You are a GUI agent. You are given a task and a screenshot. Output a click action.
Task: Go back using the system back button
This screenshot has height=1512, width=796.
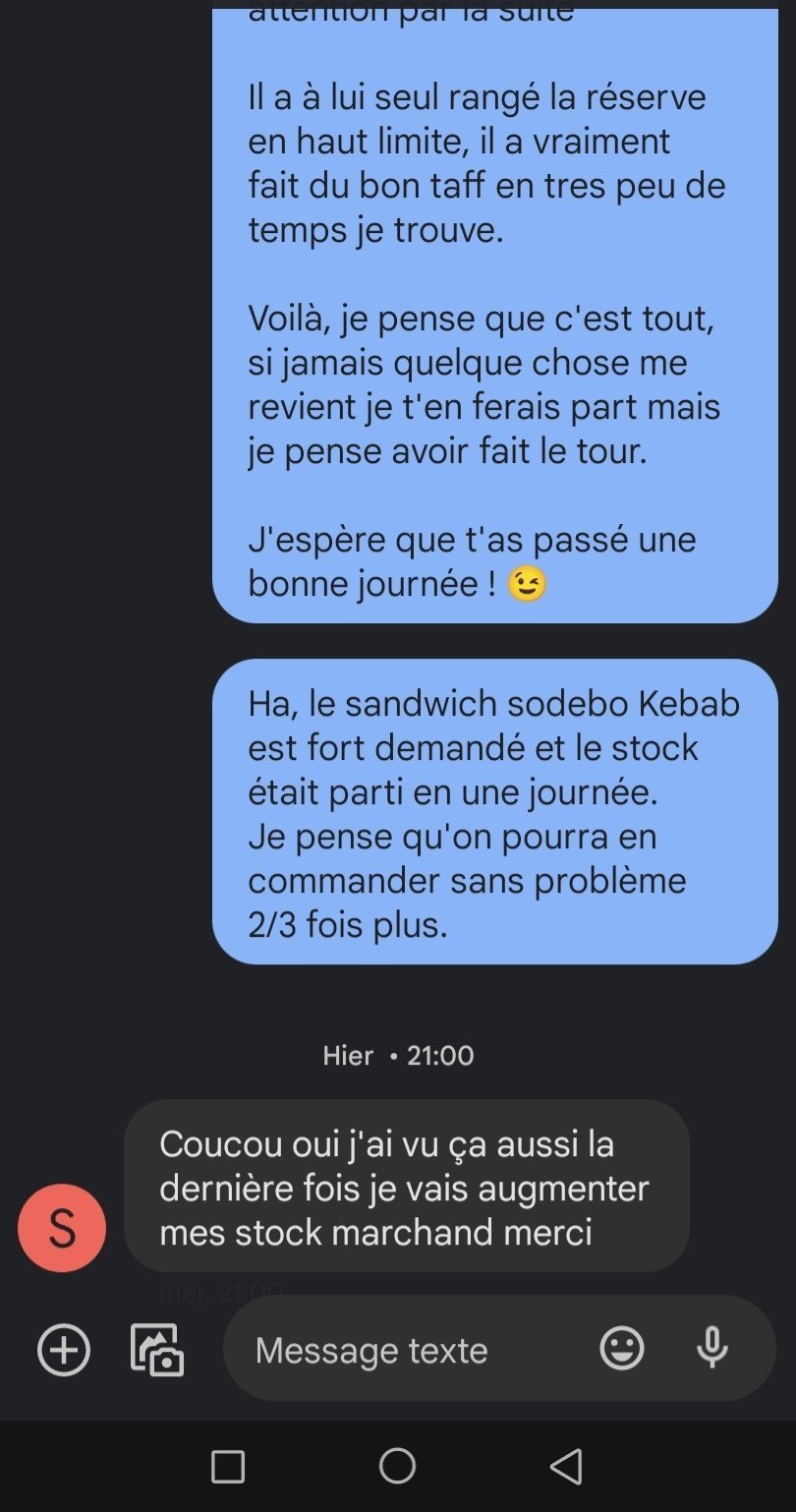coord(565,1467)
